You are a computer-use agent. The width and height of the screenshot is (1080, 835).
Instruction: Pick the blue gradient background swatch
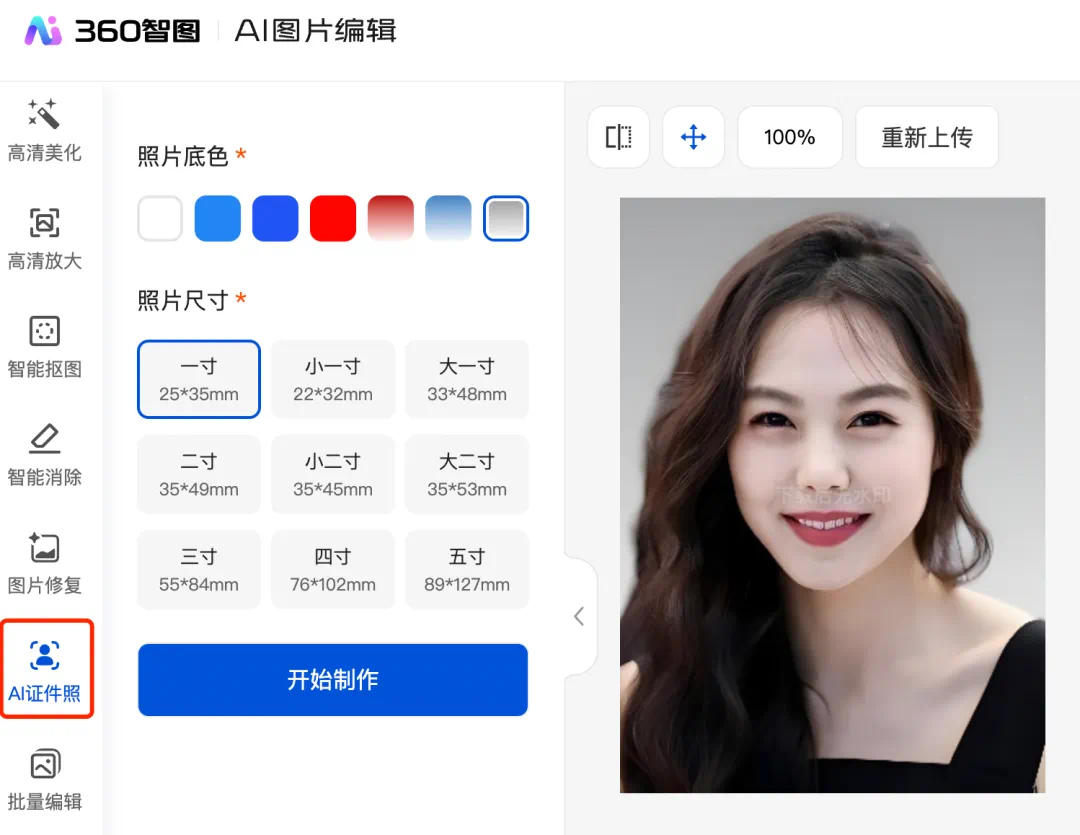tap(448, 218)
